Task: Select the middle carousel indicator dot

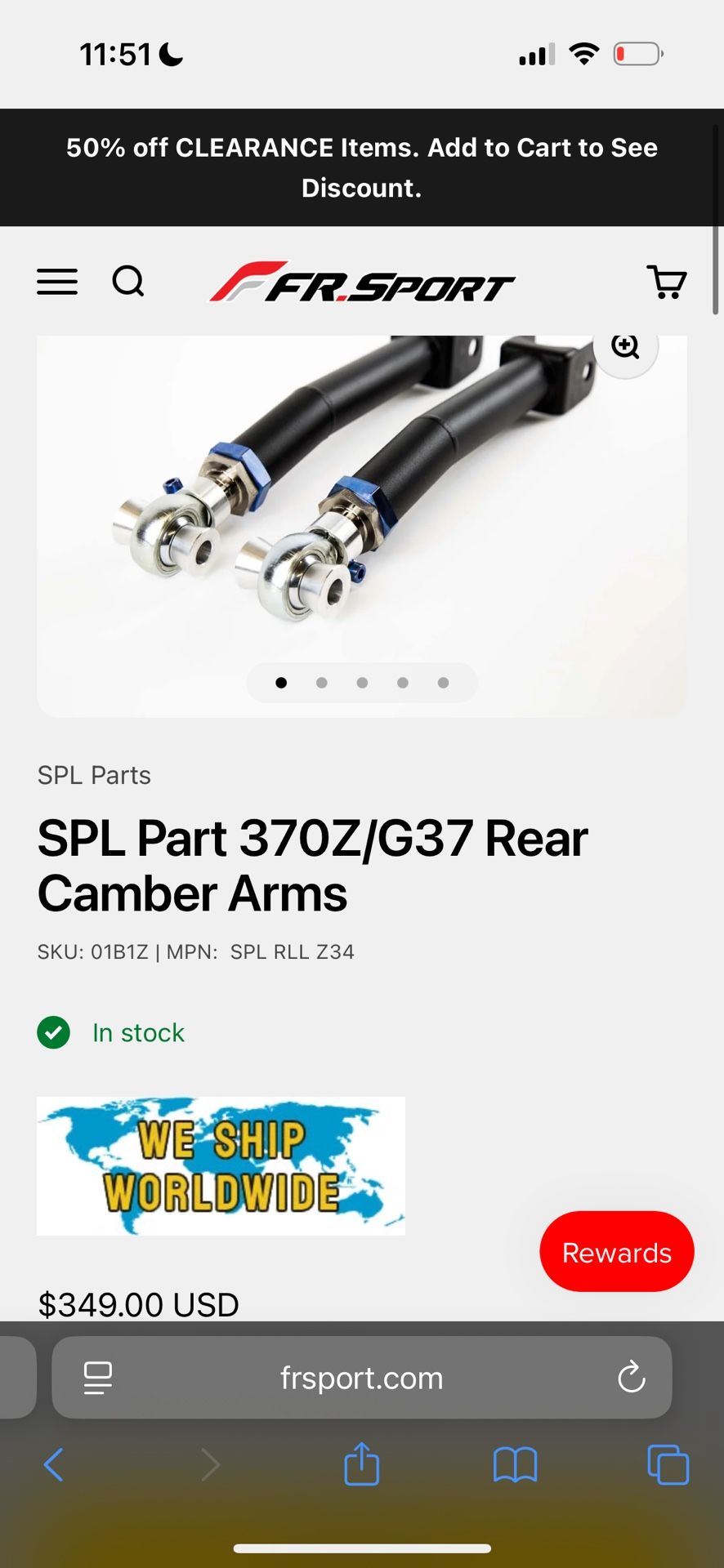Action: (x=362, y=683)
